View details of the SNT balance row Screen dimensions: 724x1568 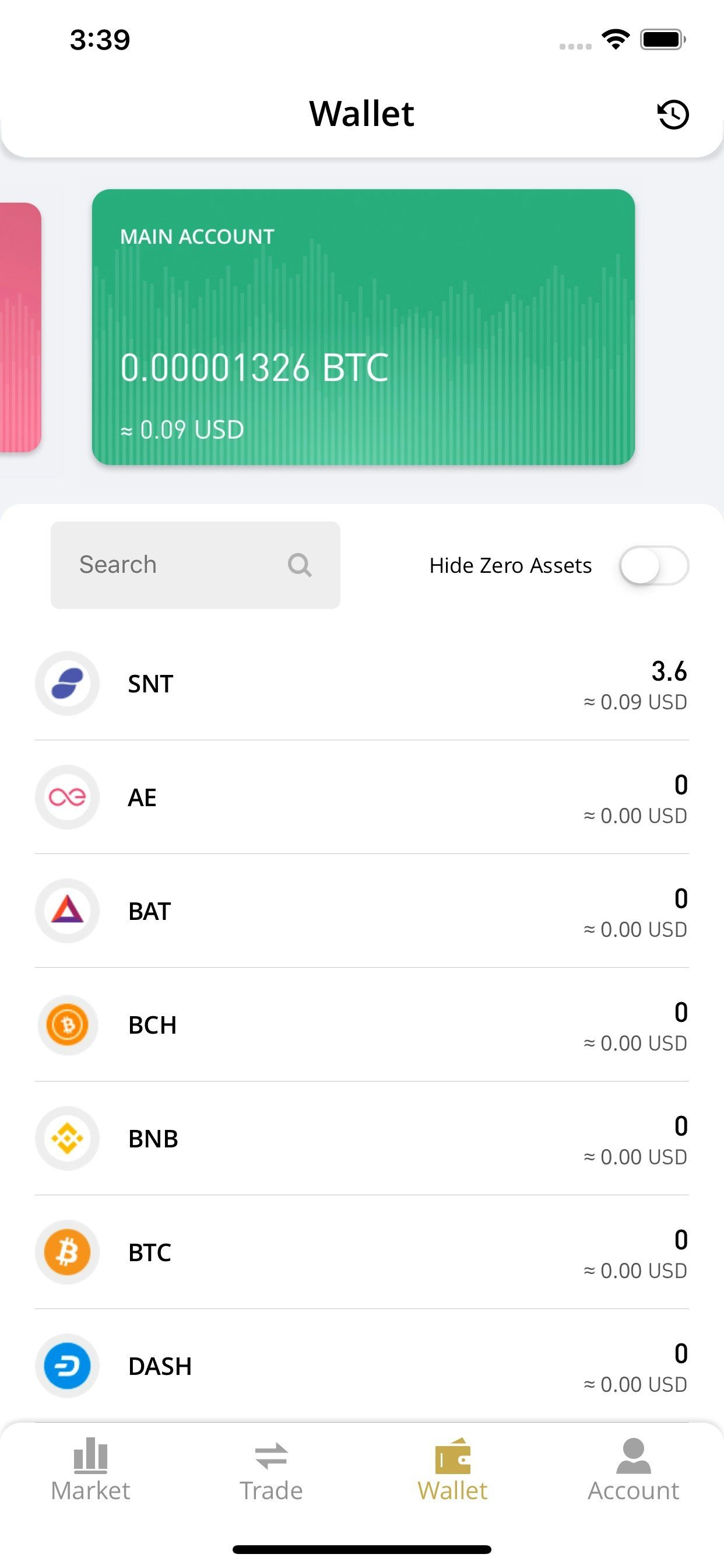[x=362, y=684]
